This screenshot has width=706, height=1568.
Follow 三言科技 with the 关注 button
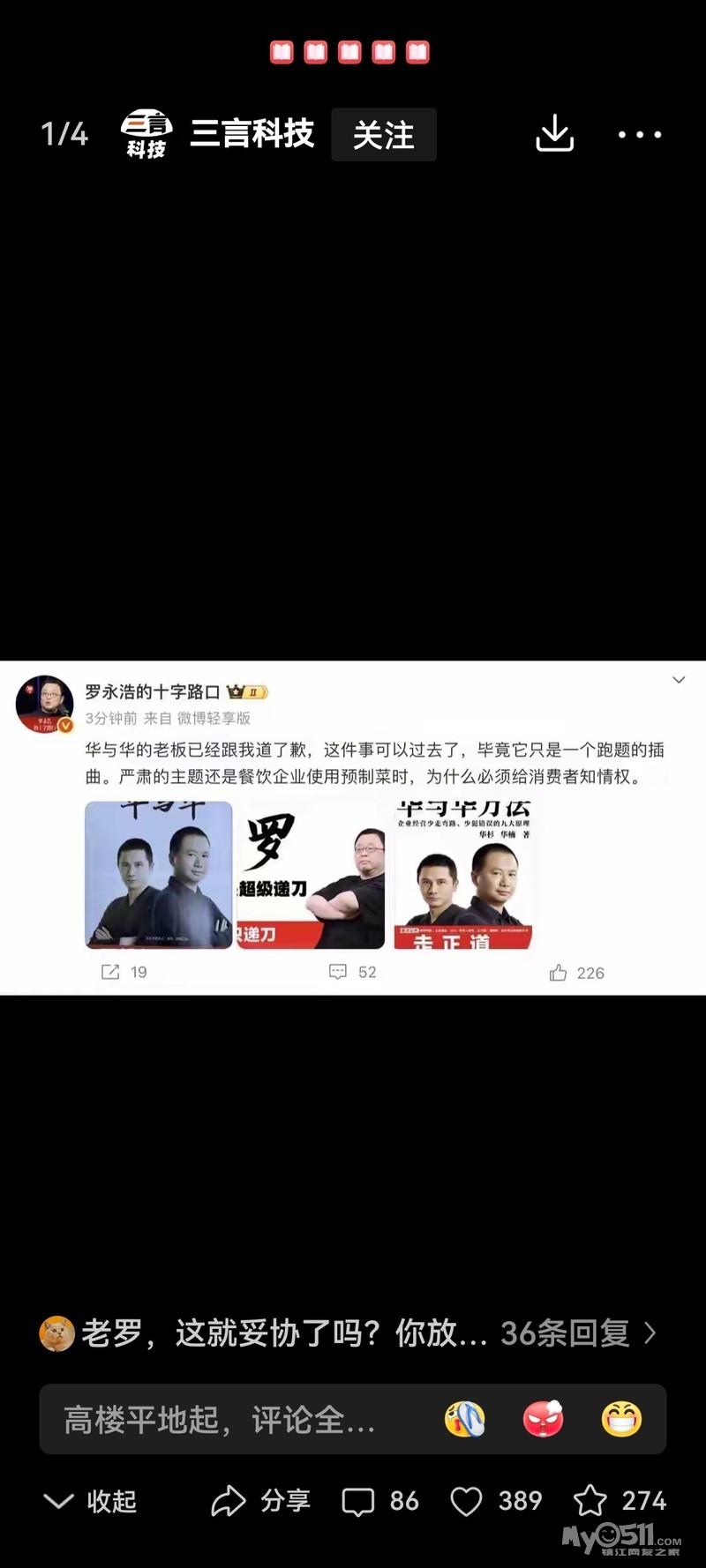[383, 135]
